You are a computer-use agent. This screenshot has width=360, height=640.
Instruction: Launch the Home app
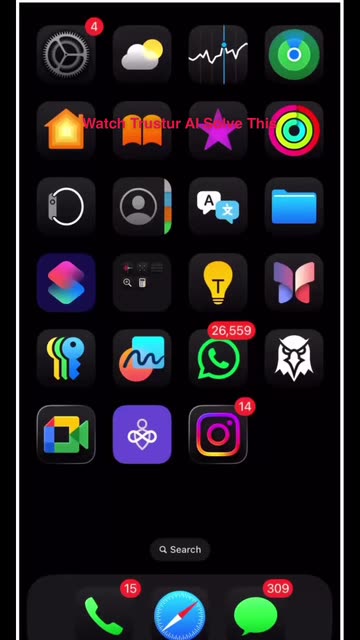click(66, 130)
